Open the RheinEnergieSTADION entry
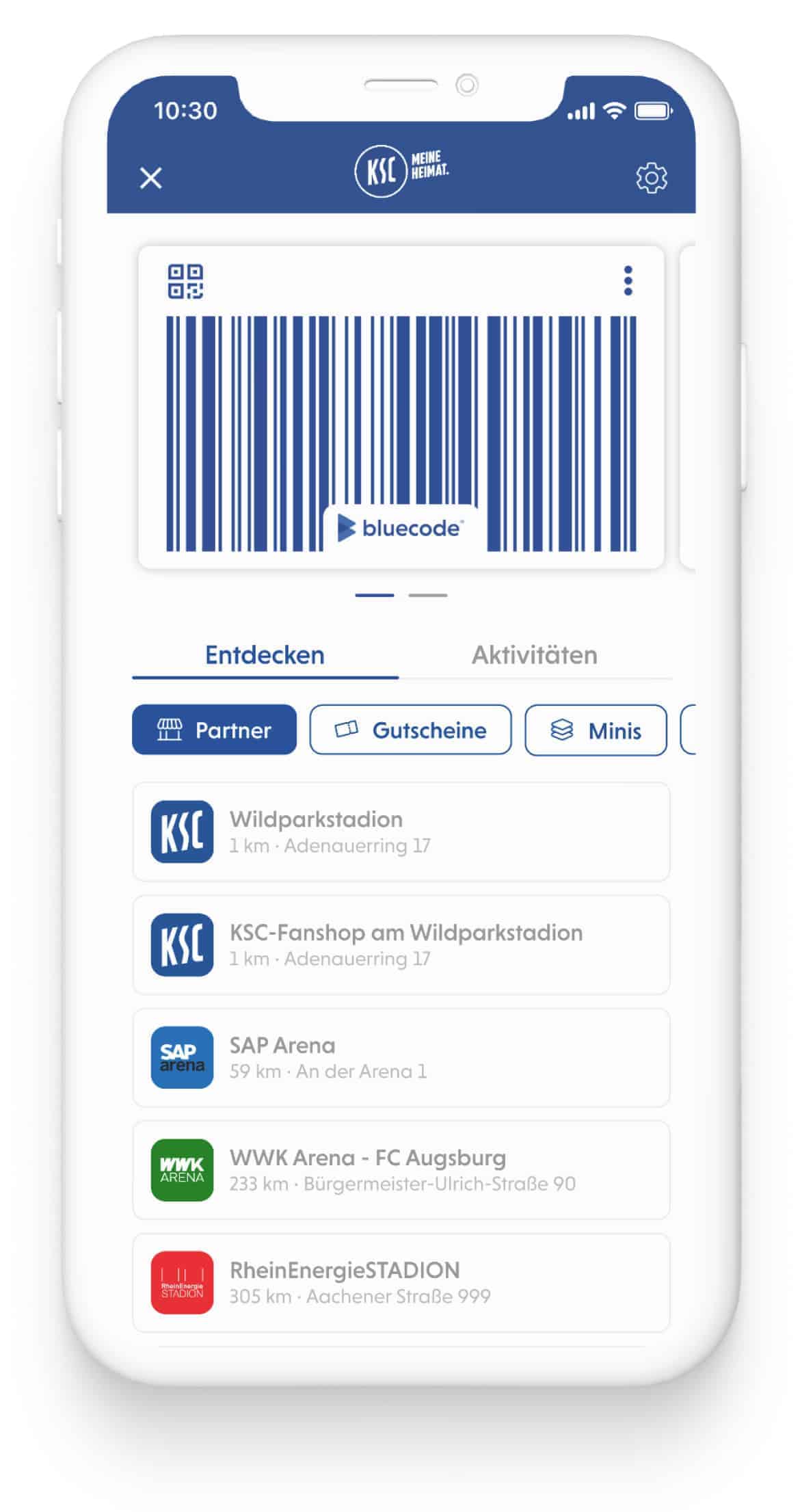This screenshot has height=1512, width=800. click(x=401, y=1282)
